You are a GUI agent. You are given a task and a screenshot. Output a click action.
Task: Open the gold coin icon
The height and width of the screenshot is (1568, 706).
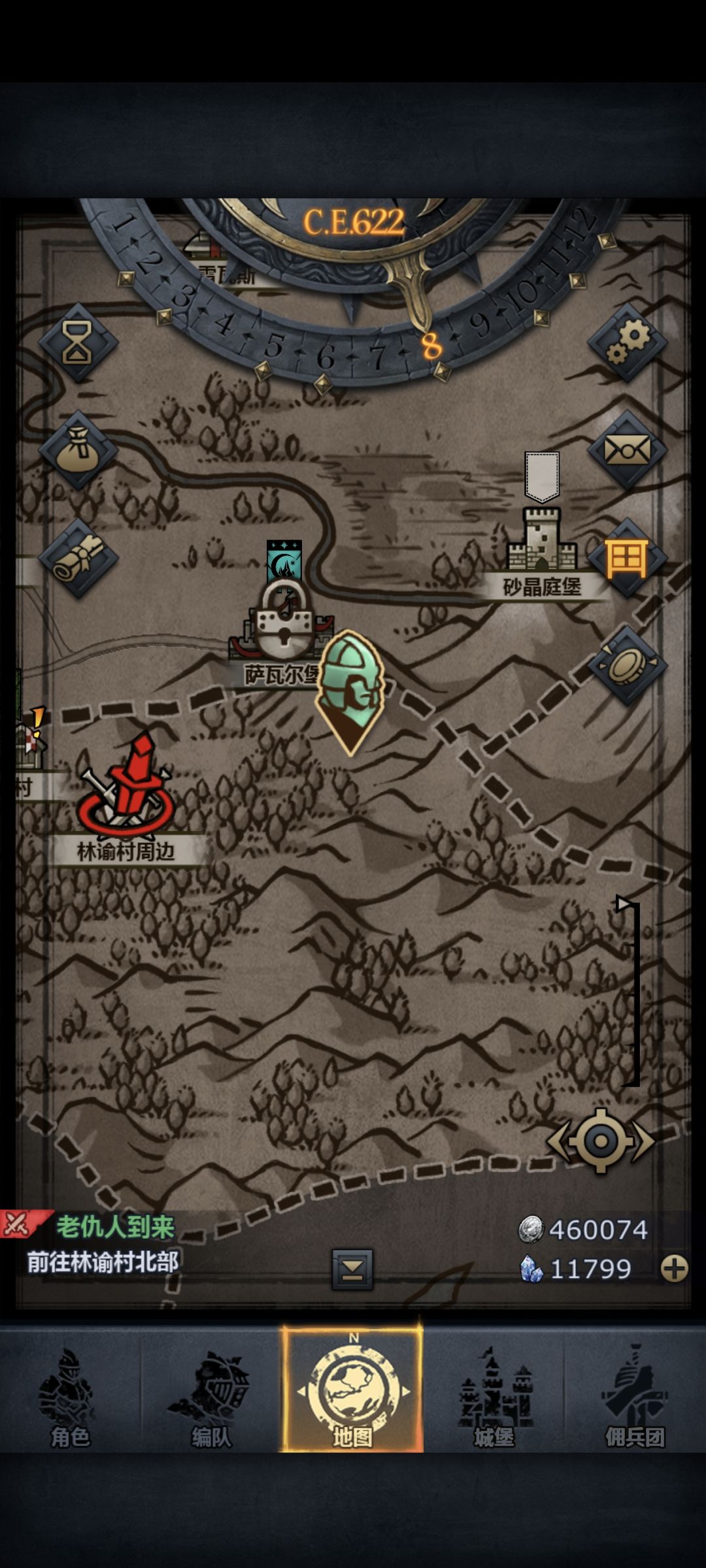[628, 666]
